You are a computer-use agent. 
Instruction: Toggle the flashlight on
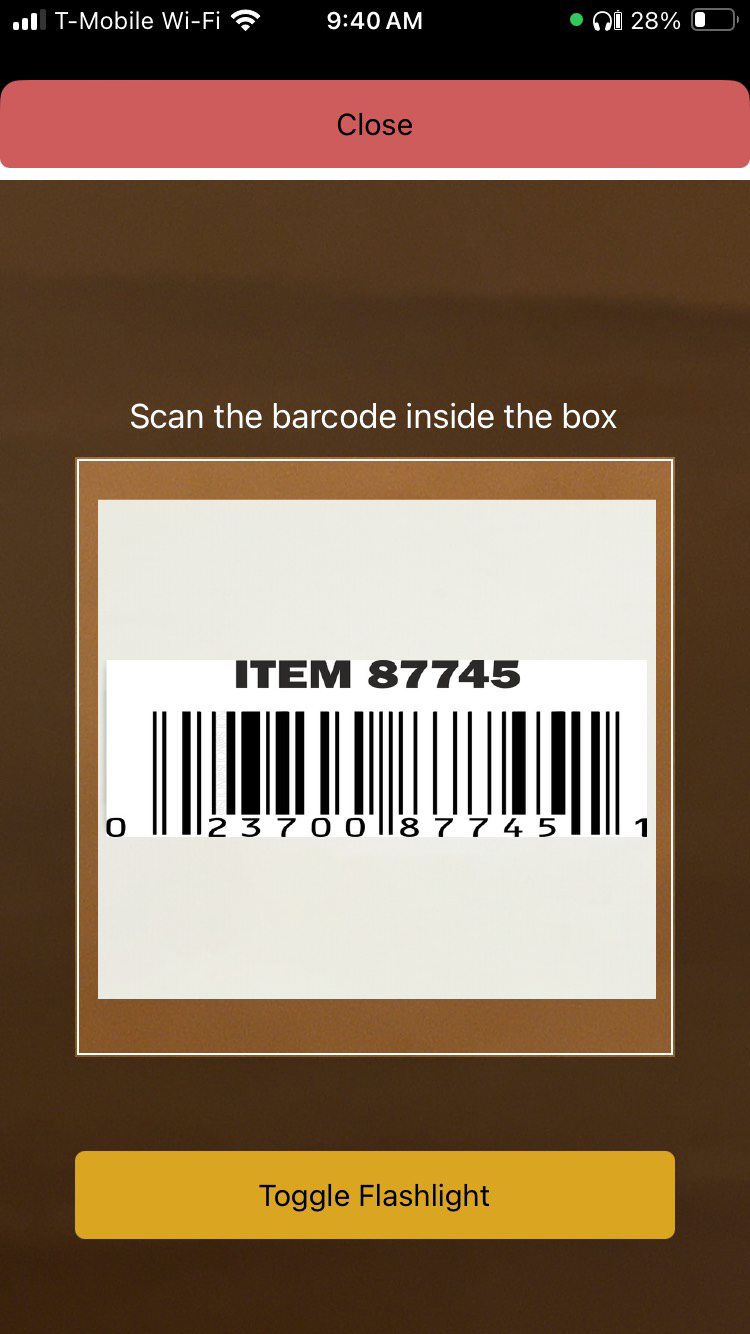[x=374, y=1195]
